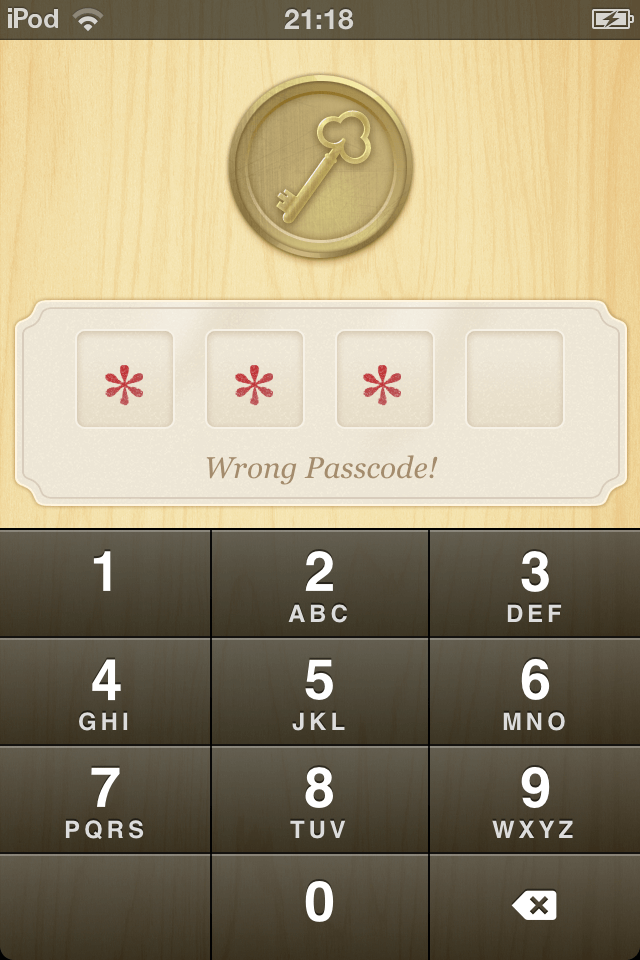Image resolution: width=640 pixels, height=960 pixels.
Task: Enter digit 1 on the keypad
Action: (105, 583)
